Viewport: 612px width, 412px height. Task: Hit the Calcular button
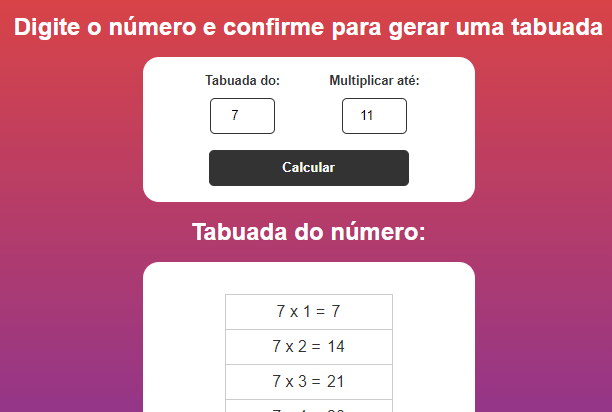click(x=308, y=168)
